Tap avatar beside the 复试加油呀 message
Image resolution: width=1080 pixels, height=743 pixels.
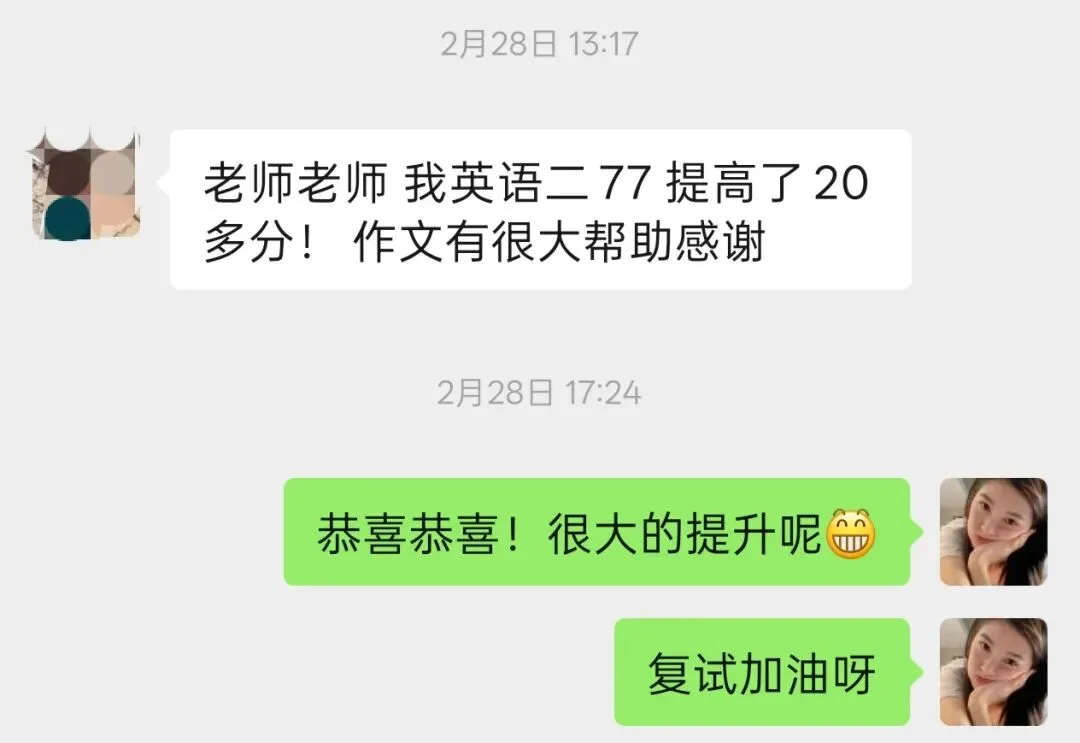pos(993,672)
